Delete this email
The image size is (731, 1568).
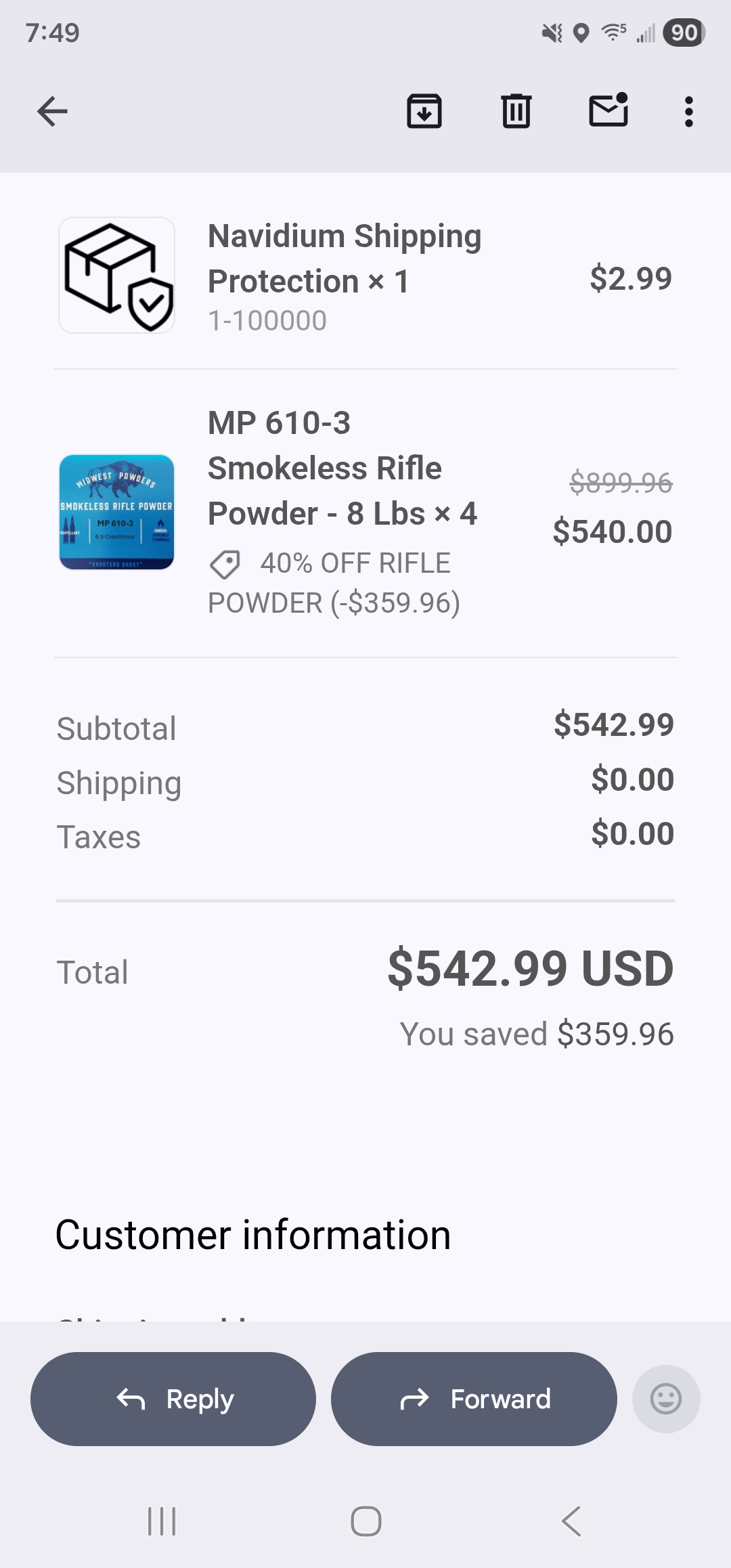tap(516, 112)
